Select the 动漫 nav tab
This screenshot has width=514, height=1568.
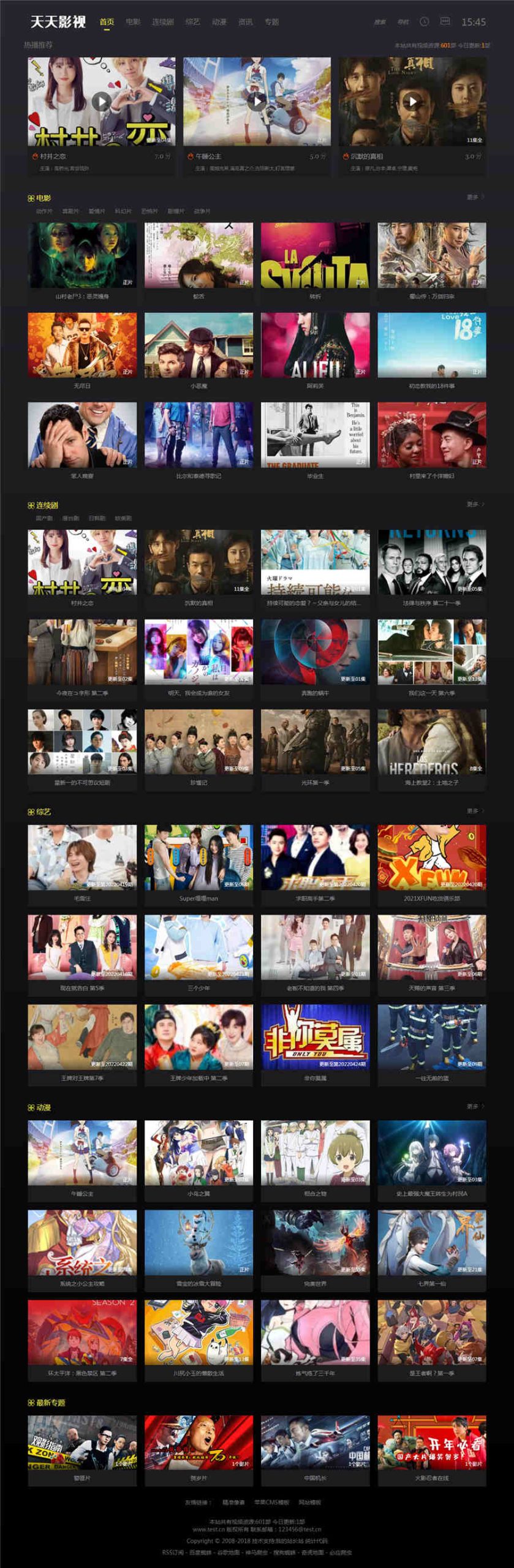(219, 21)
